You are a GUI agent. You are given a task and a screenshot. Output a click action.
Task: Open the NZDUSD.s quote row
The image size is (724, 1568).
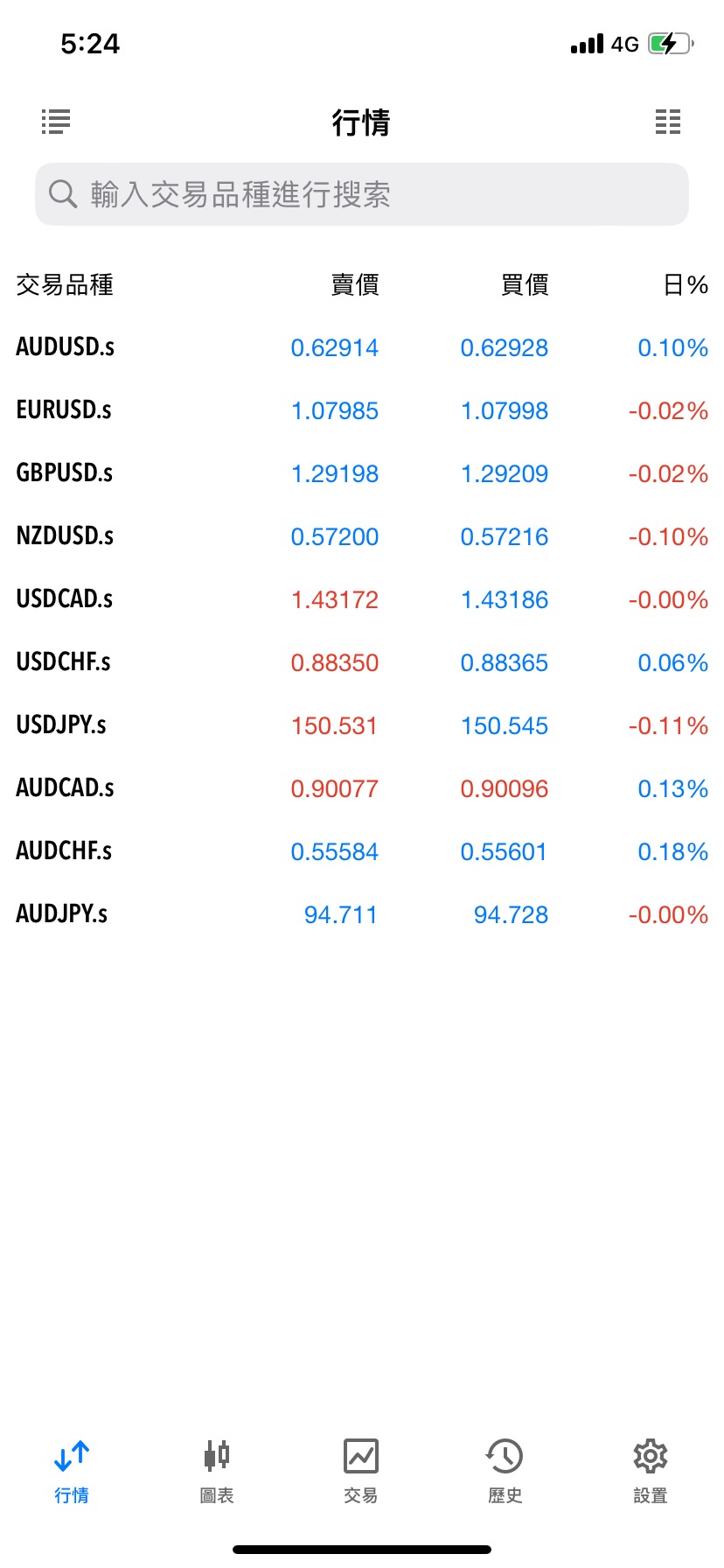click(362, 536)
